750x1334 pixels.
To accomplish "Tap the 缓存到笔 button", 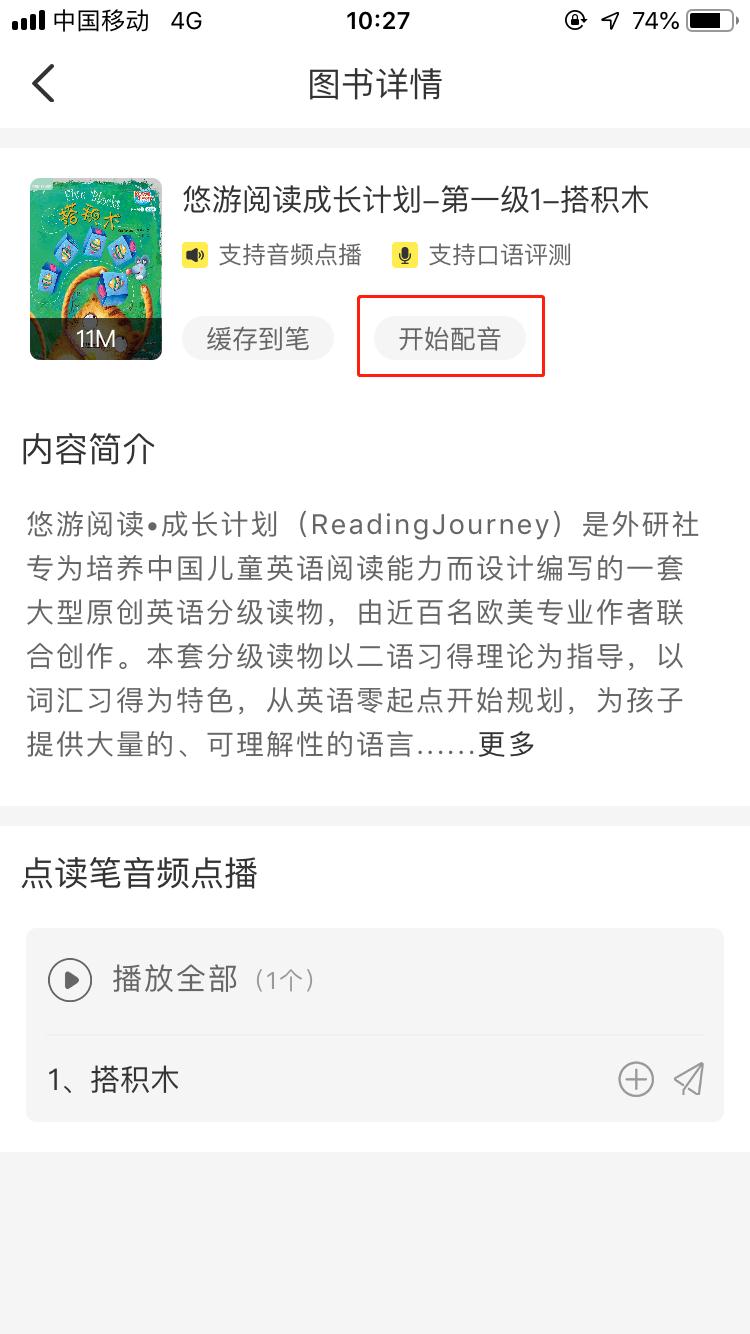I will 258,339.
